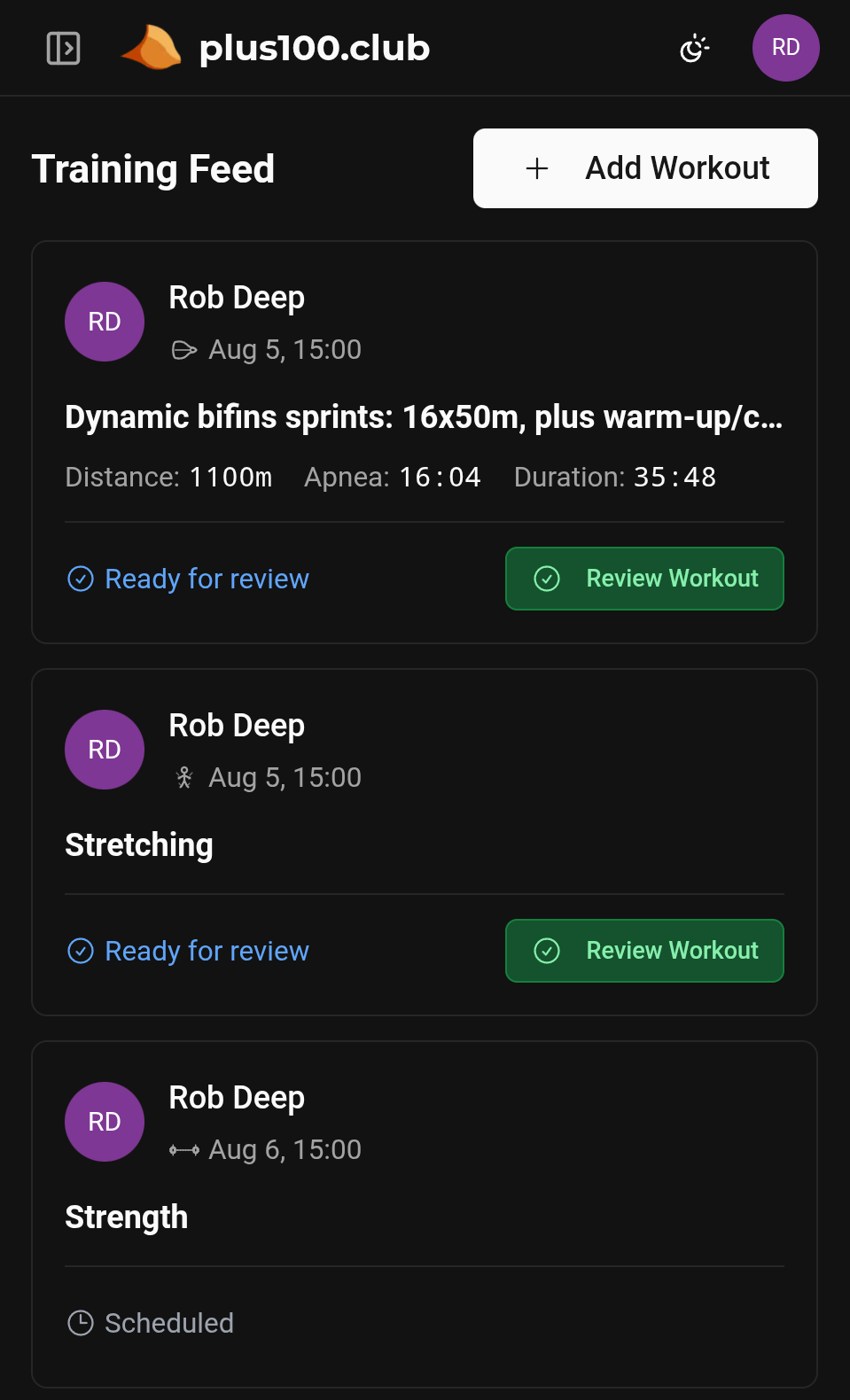Screen dimensions: 850x1400
Task: Review the Stretching workout
Action: (644, 951)
